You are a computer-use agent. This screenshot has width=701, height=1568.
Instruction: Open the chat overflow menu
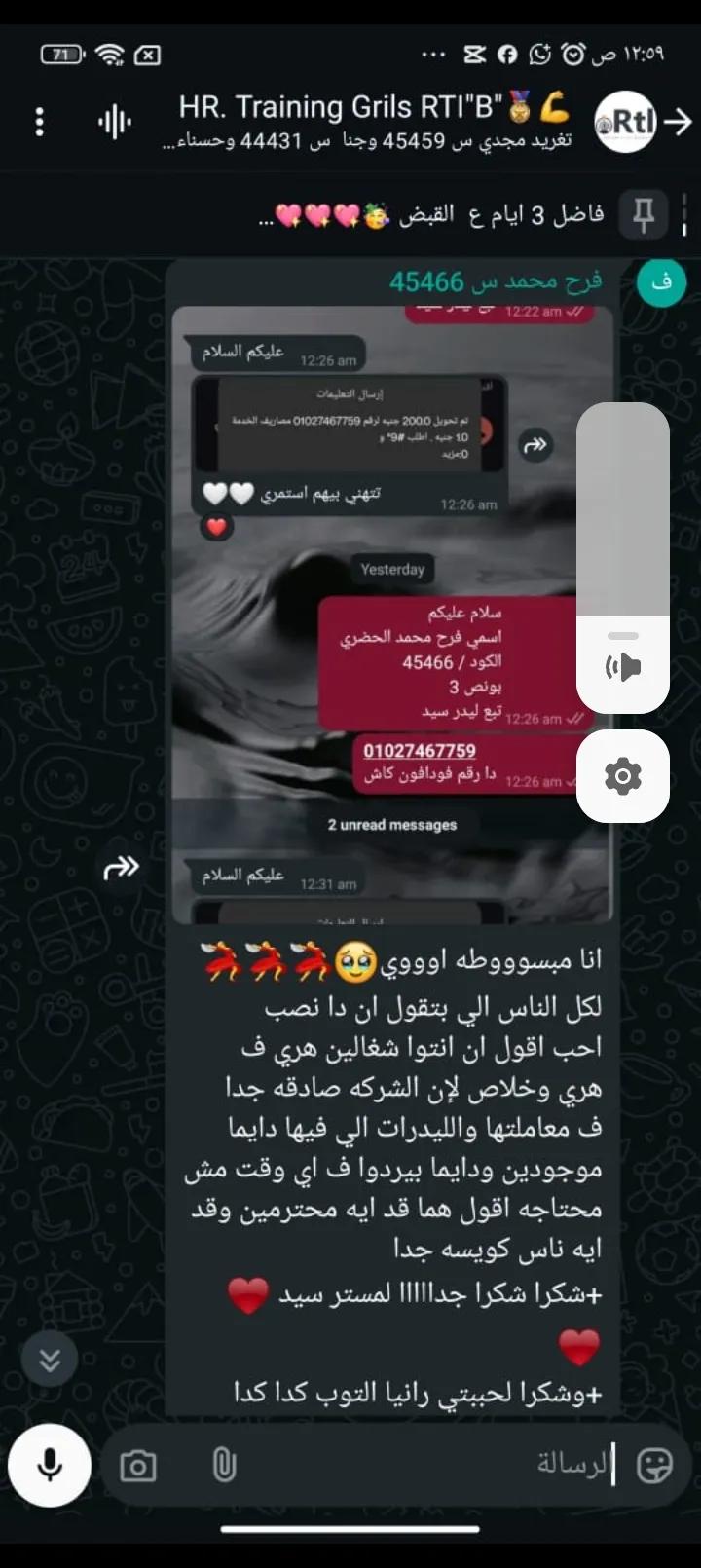pyautogui.click(x=39, y=122)
